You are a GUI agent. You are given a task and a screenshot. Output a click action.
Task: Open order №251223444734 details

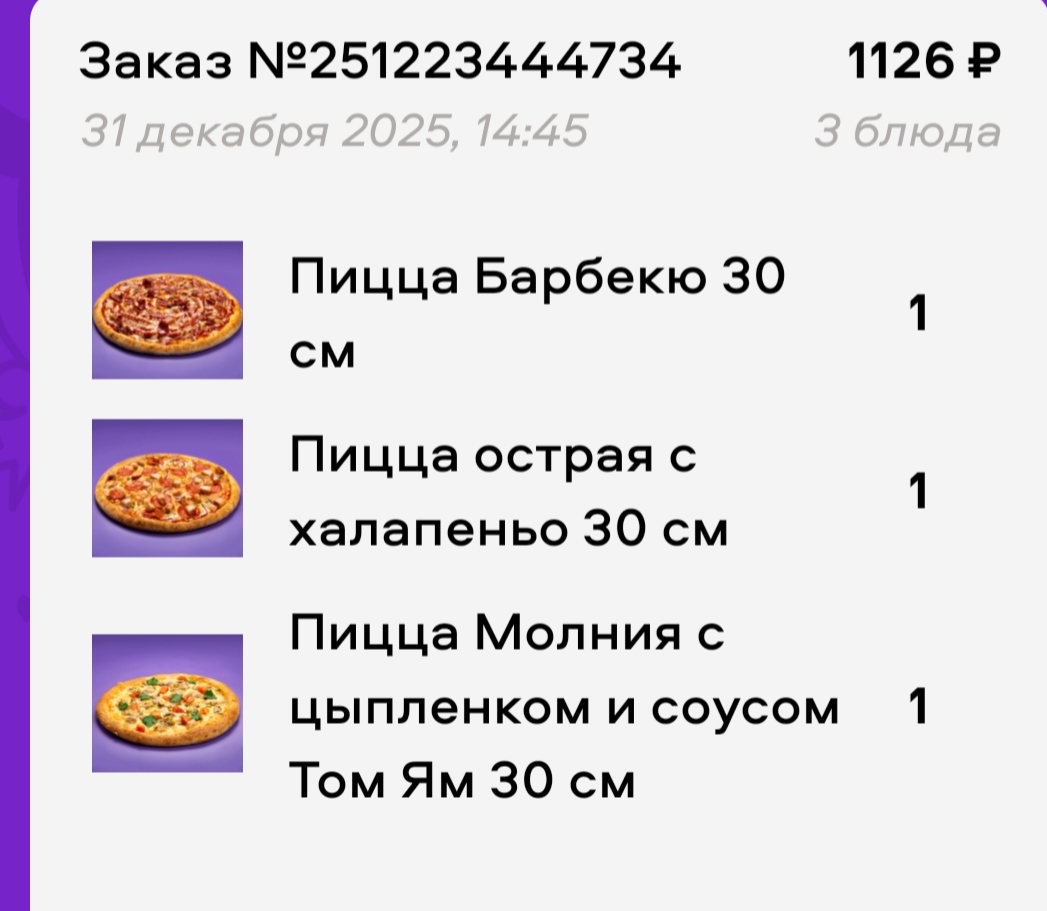[380, 64]
